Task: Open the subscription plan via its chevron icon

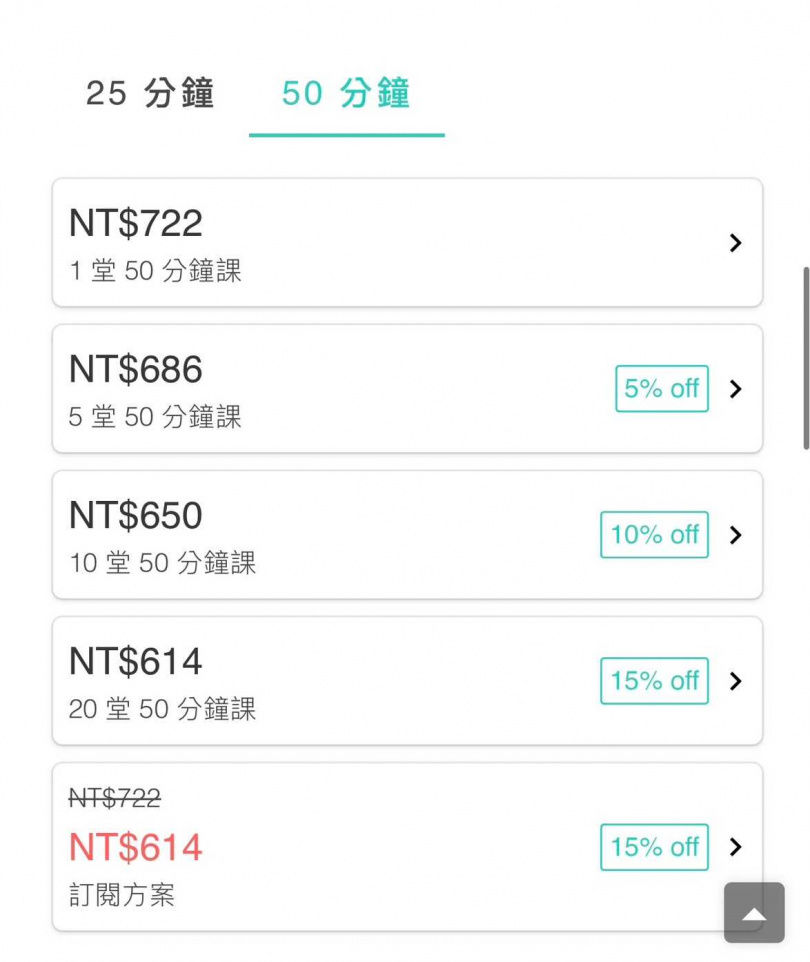Action: (735, 847)
